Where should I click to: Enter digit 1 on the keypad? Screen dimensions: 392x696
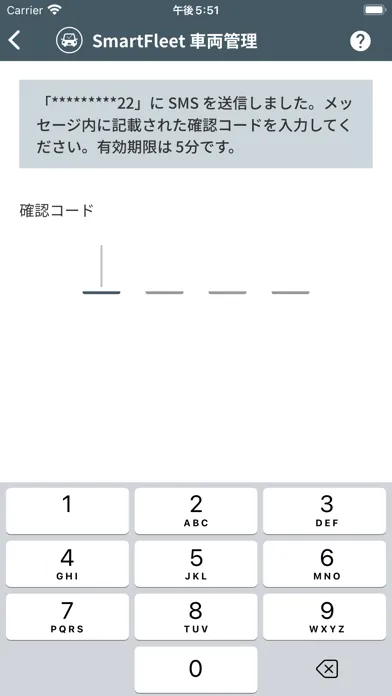click(67, 511)
